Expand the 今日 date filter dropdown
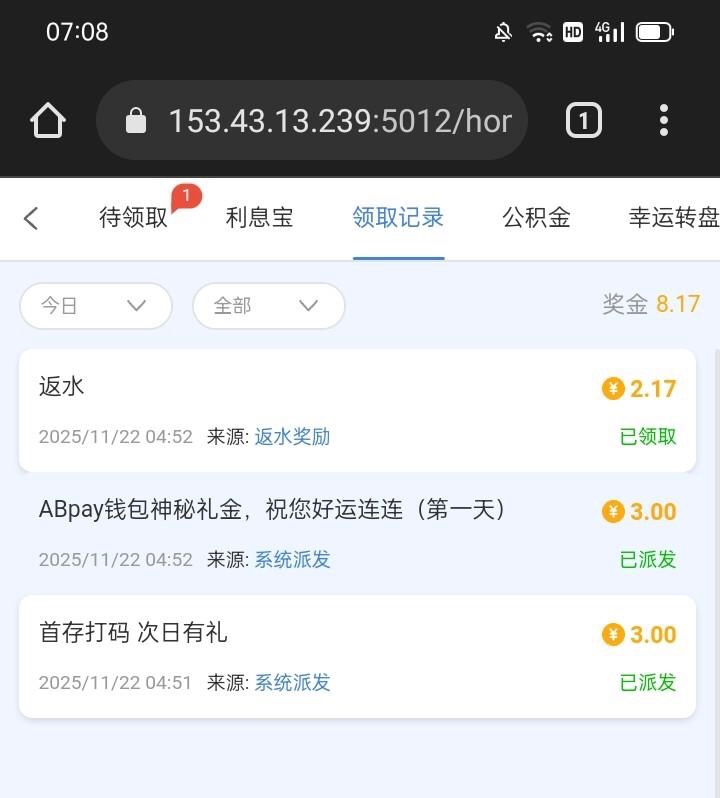720x798 pixels. point(96,306)
